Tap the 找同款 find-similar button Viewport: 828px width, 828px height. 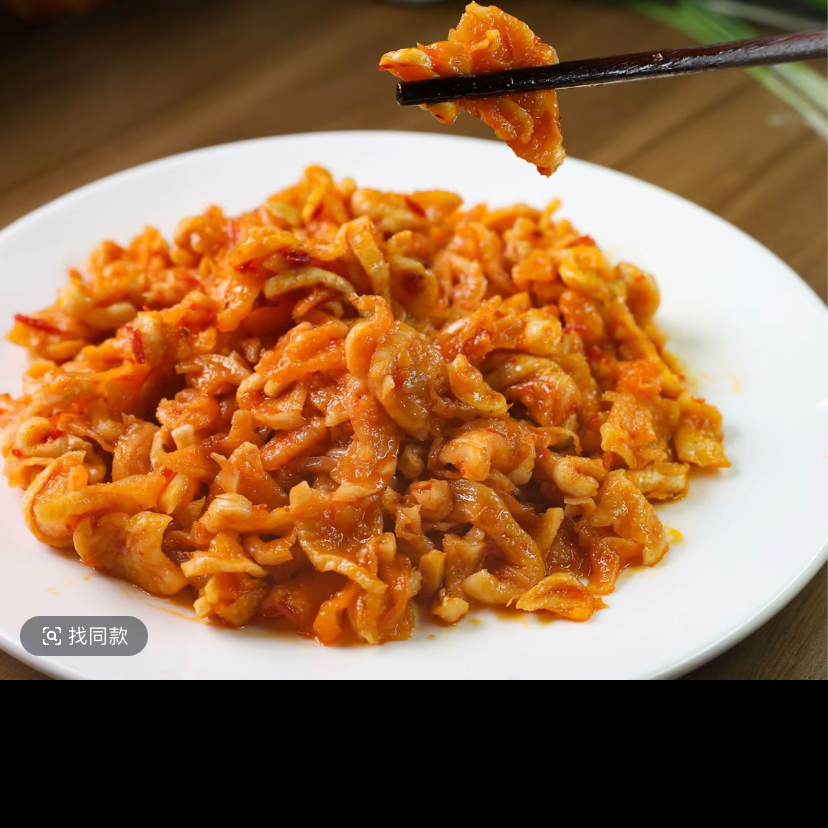pos(84,636)
